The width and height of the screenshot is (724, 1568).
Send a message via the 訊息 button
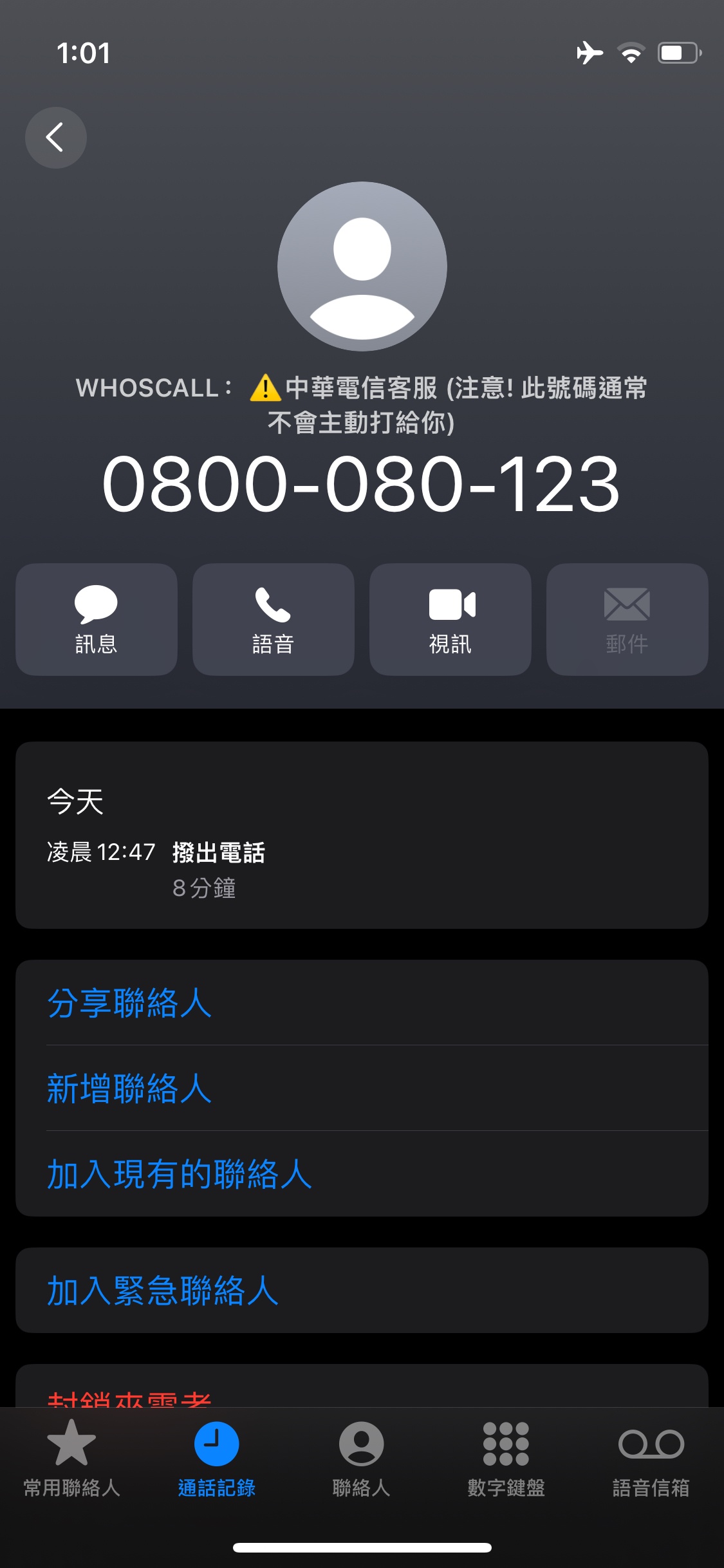tap(97, 619)
